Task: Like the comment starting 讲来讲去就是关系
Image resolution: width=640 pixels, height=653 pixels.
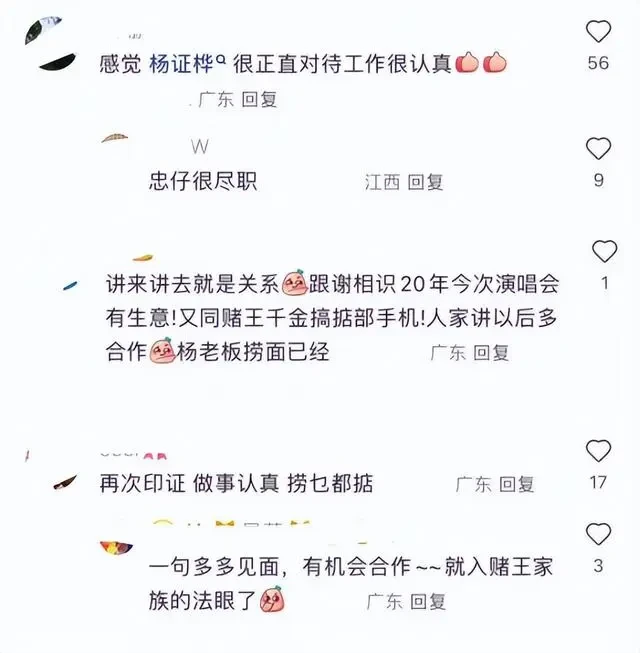Action: tap(604, 252)
